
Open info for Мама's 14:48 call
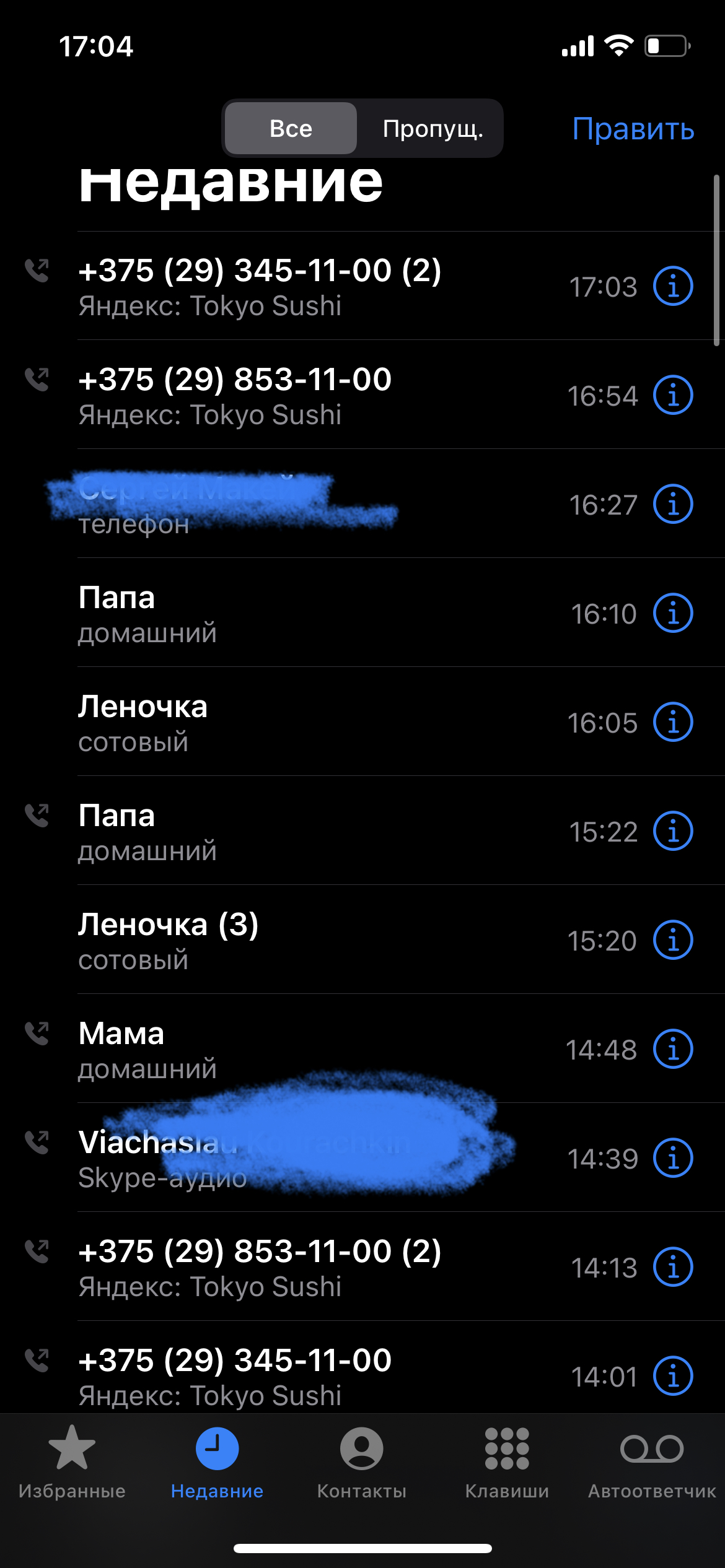pos(672,1049)
